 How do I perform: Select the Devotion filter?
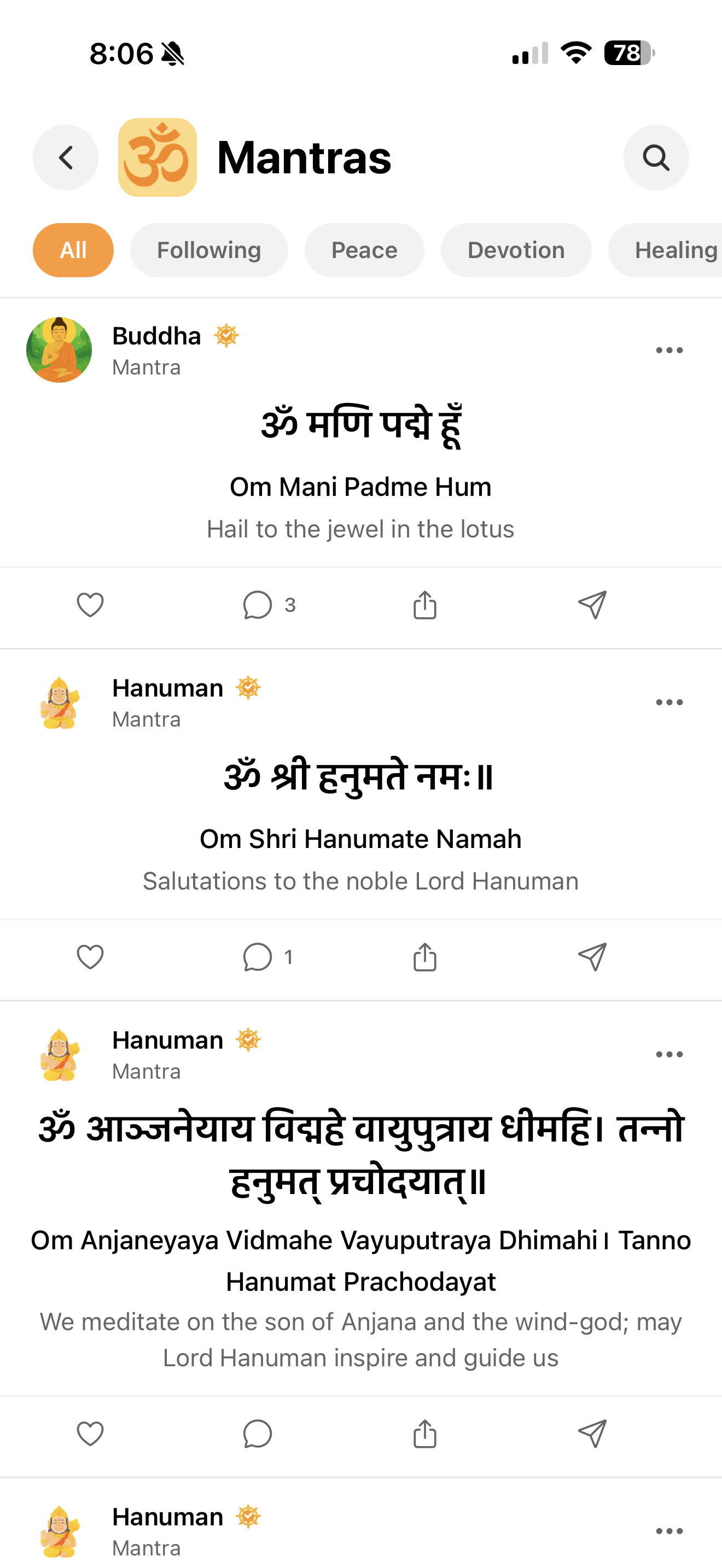516,249
